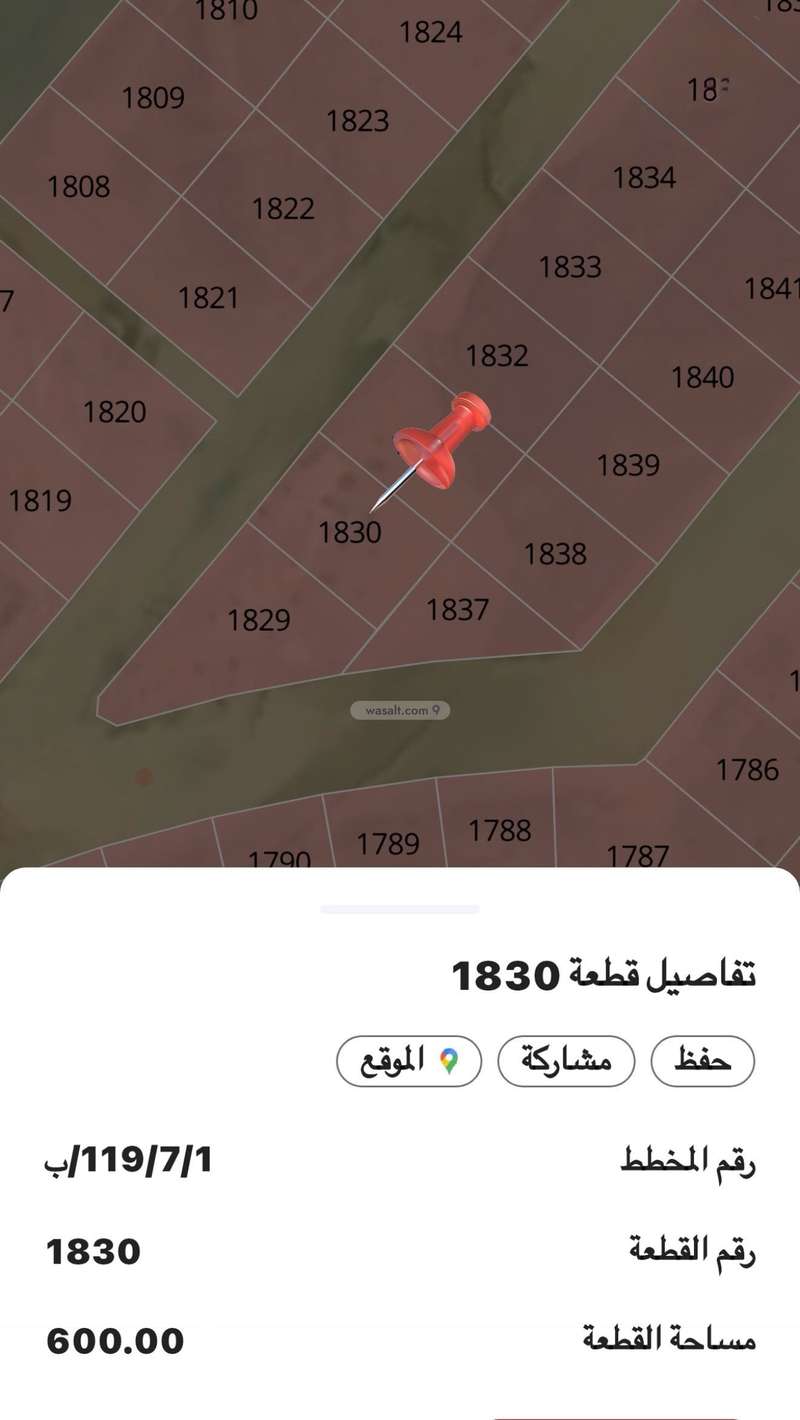This screenshot has height=1420, width=800.
Task: Select plot 1832 on the map
Action: pyautogui.click(x=497, y=355)
